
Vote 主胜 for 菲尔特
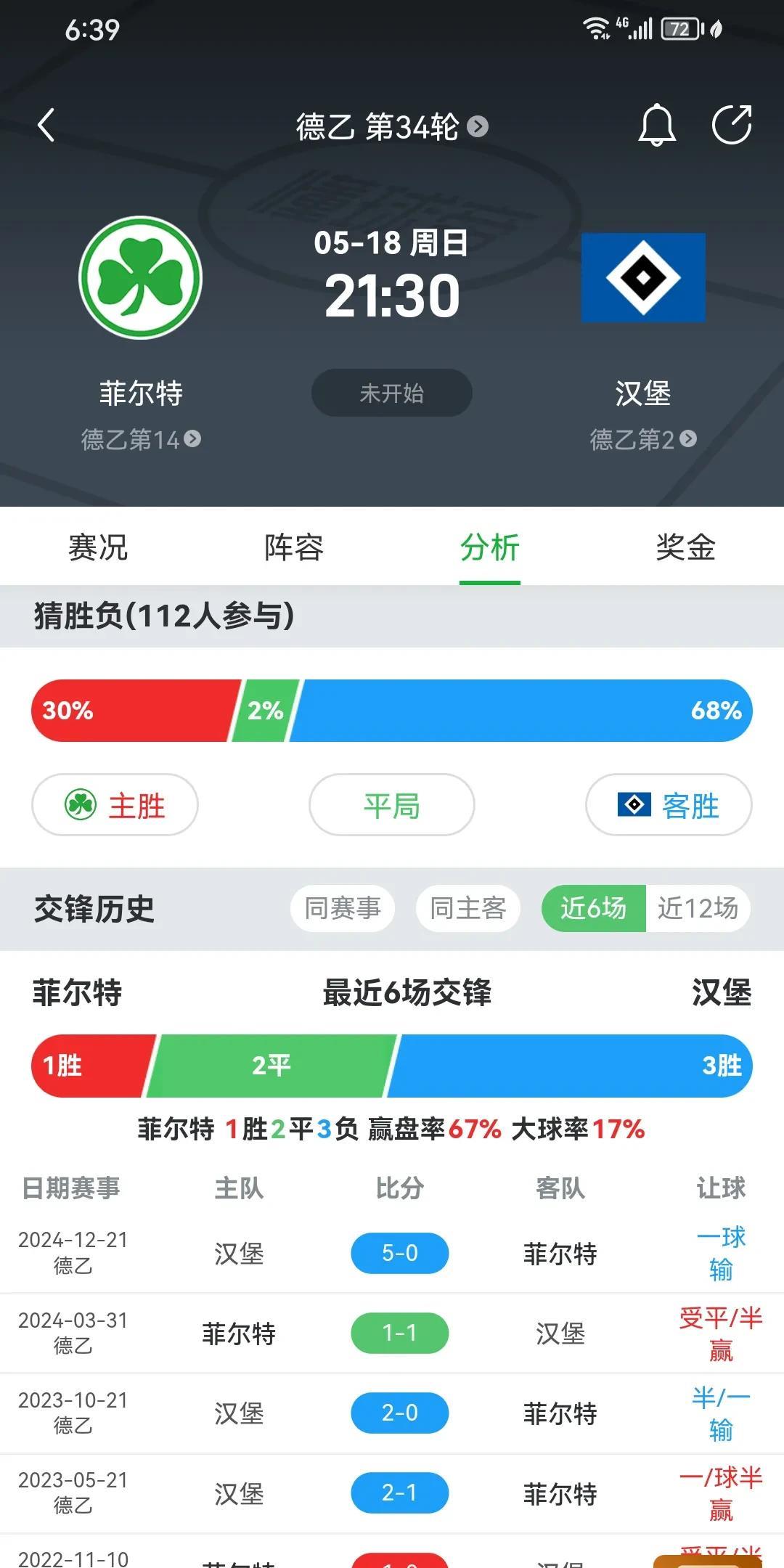pyautogui.click(x=115, y=805)
